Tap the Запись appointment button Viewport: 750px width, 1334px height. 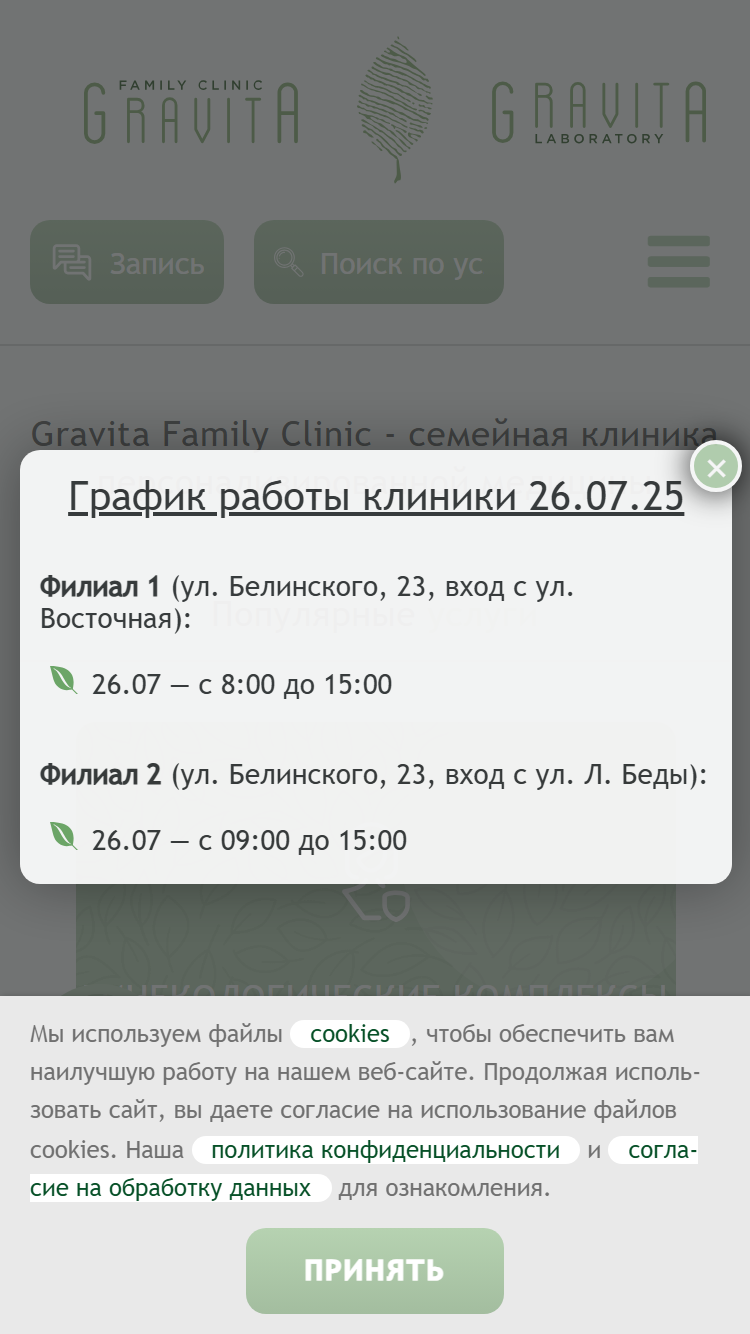(x=127, y=262)
